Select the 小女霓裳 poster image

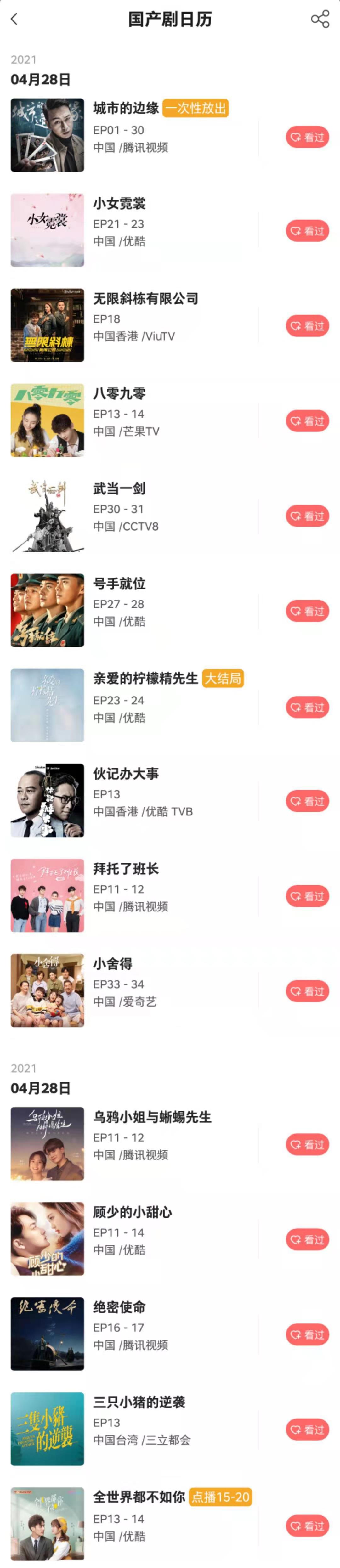[48, 230]
